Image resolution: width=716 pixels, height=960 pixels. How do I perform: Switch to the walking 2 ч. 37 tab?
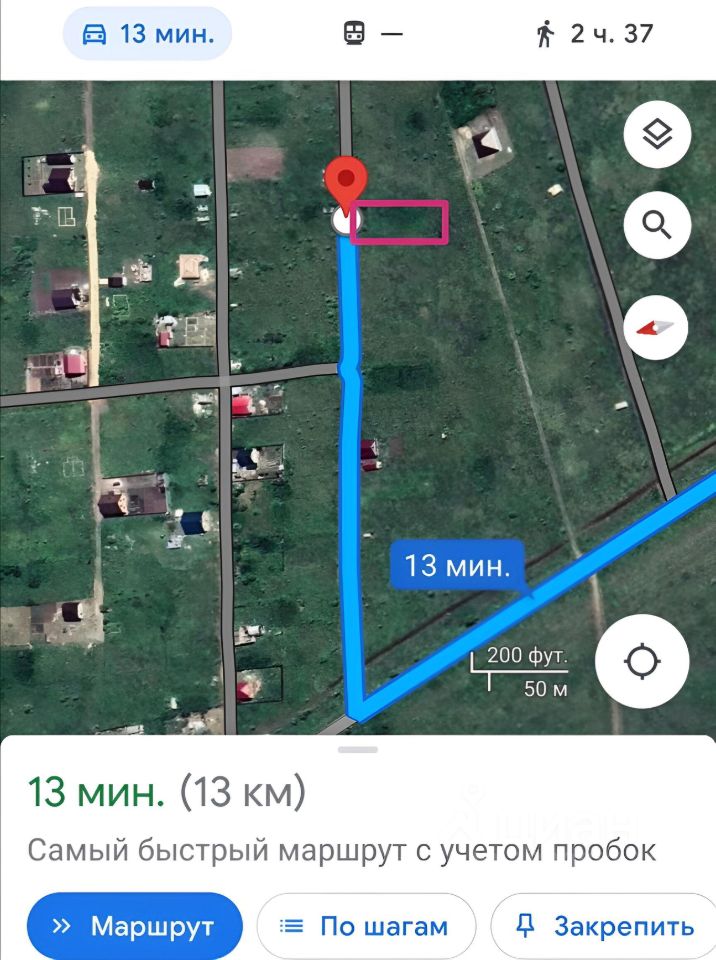[594, 34]
